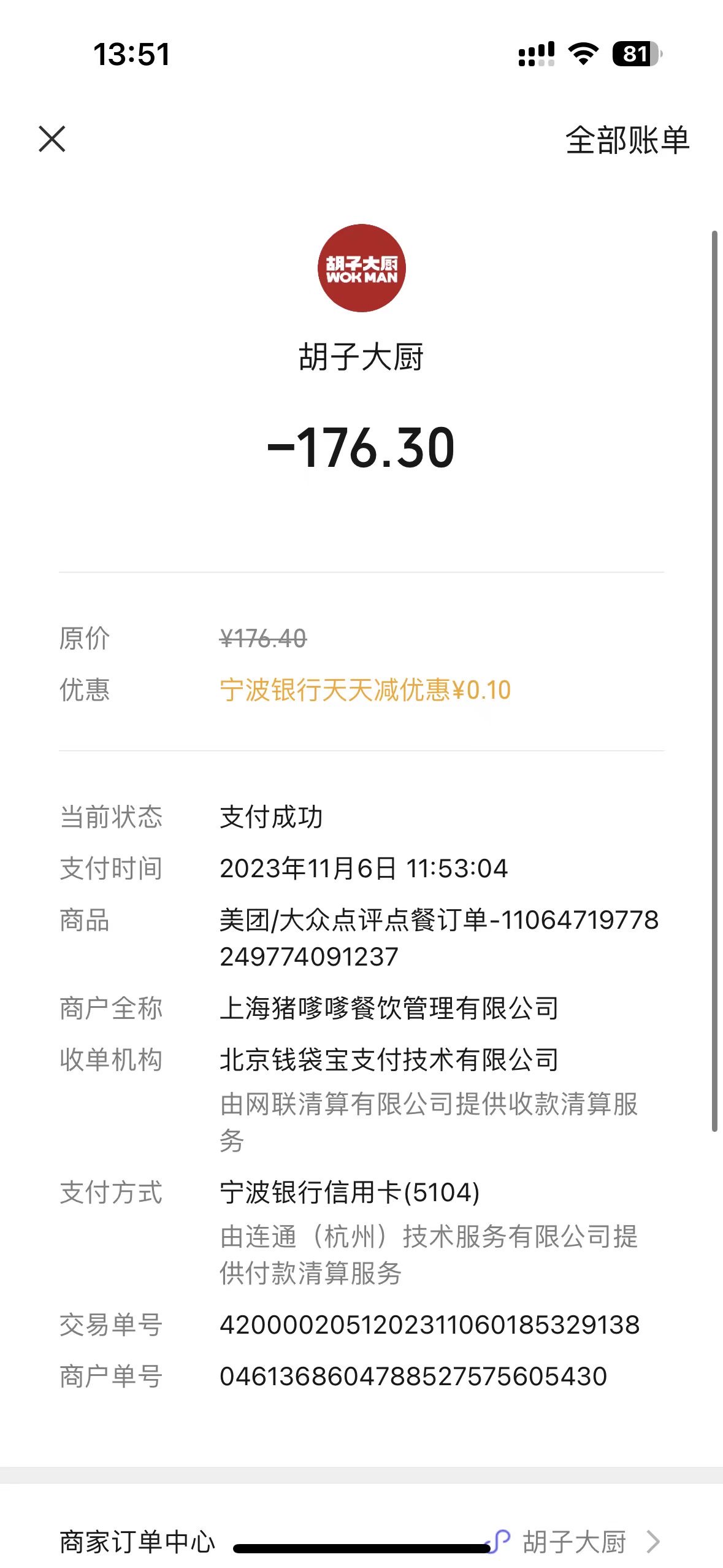
Task: Open 商家订单中心 row for 胡子大厨
Action: click(x=361, y=1541)
